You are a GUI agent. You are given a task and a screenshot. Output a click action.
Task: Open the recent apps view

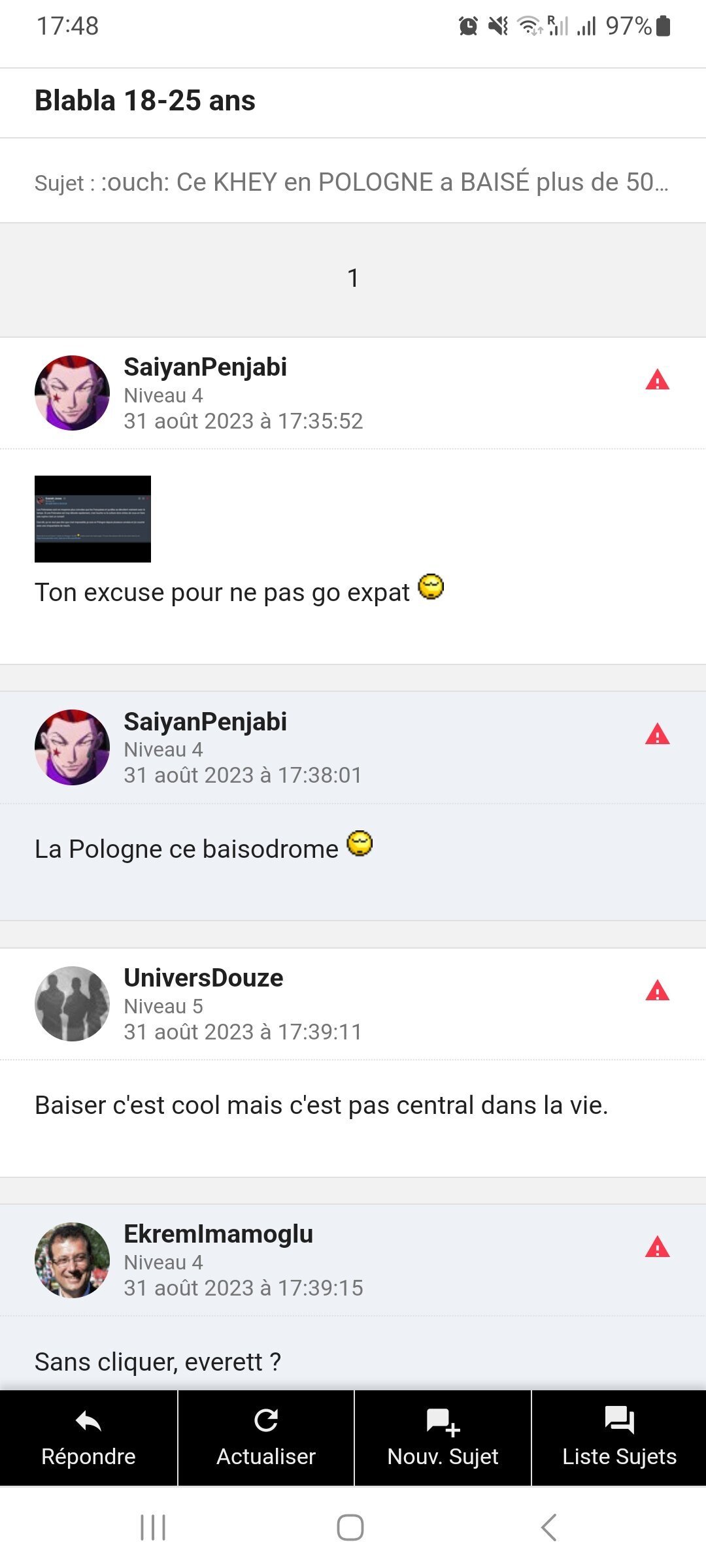(x=153, y=1527)
